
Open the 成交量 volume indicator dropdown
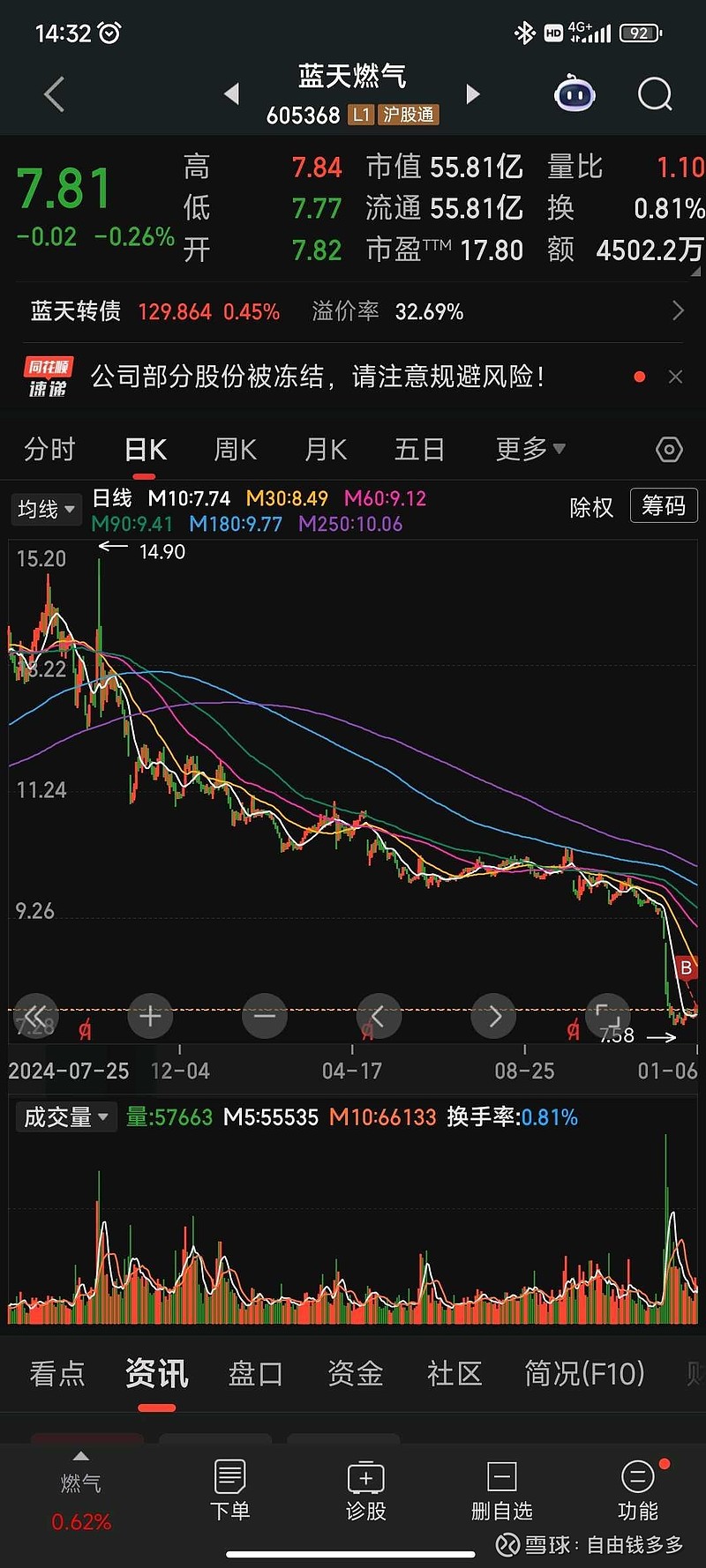[x=65, y=1116]
